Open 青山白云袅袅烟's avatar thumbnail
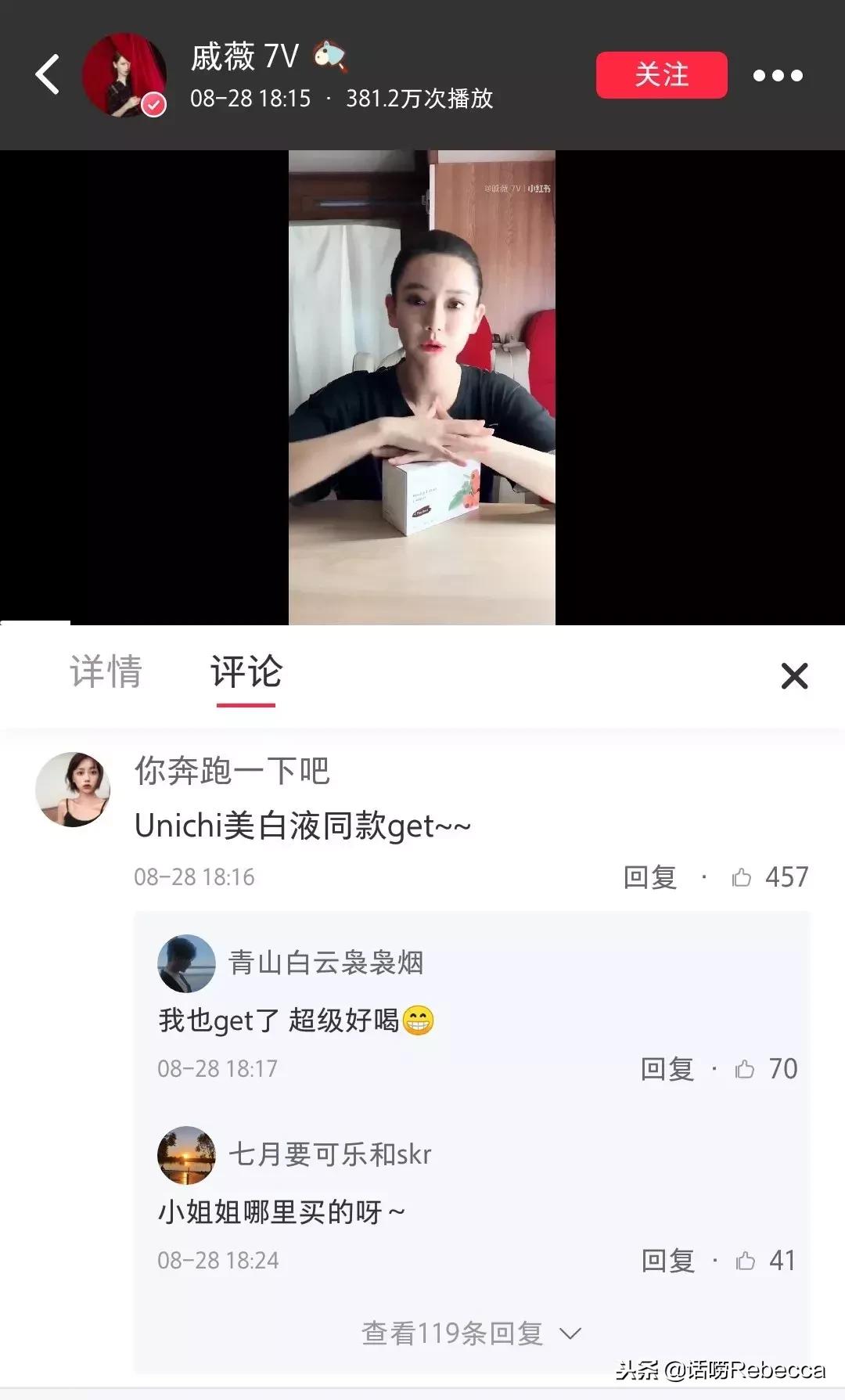 188,963
